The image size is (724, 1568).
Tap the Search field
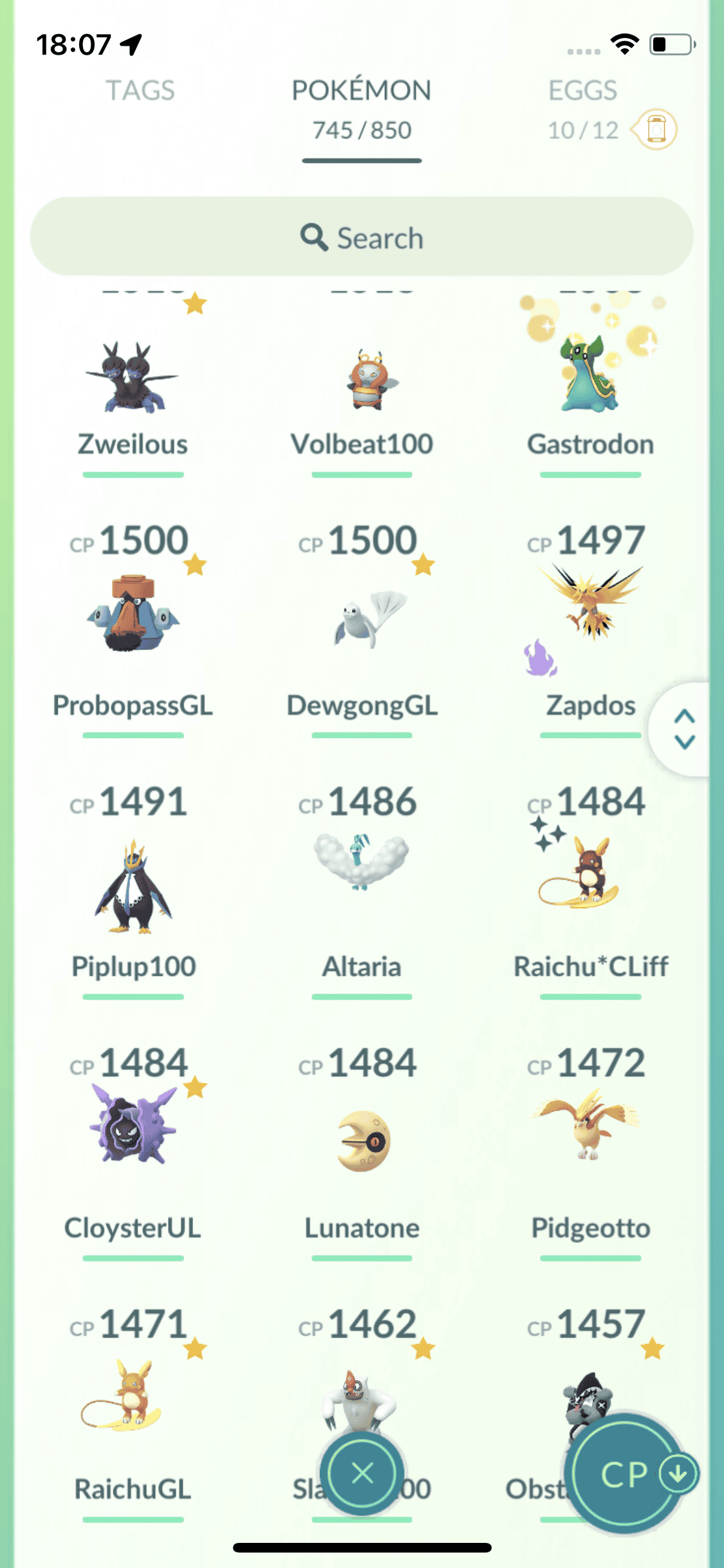362,238
